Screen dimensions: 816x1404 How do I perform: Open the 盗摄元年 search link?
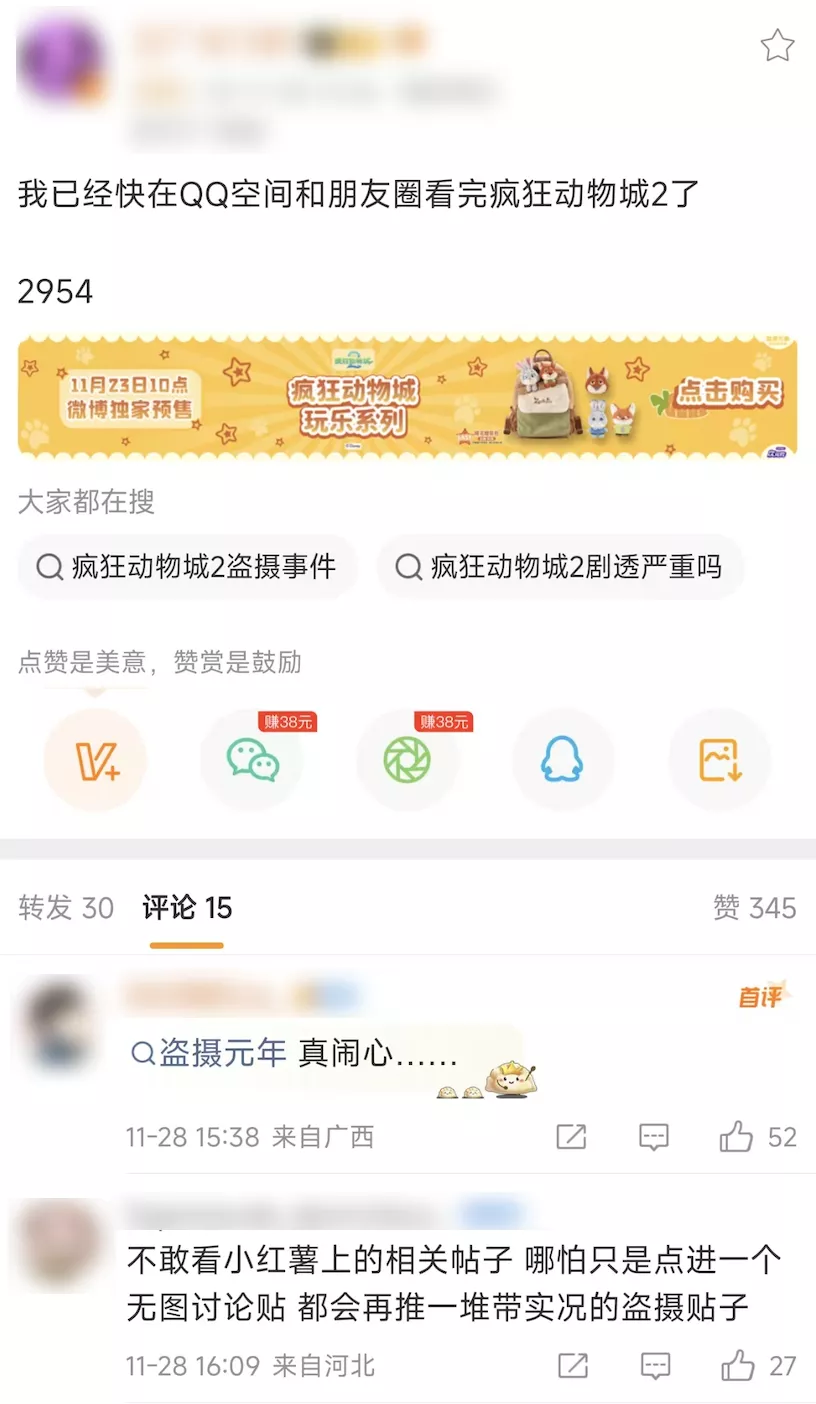(x=209, y=1053)
